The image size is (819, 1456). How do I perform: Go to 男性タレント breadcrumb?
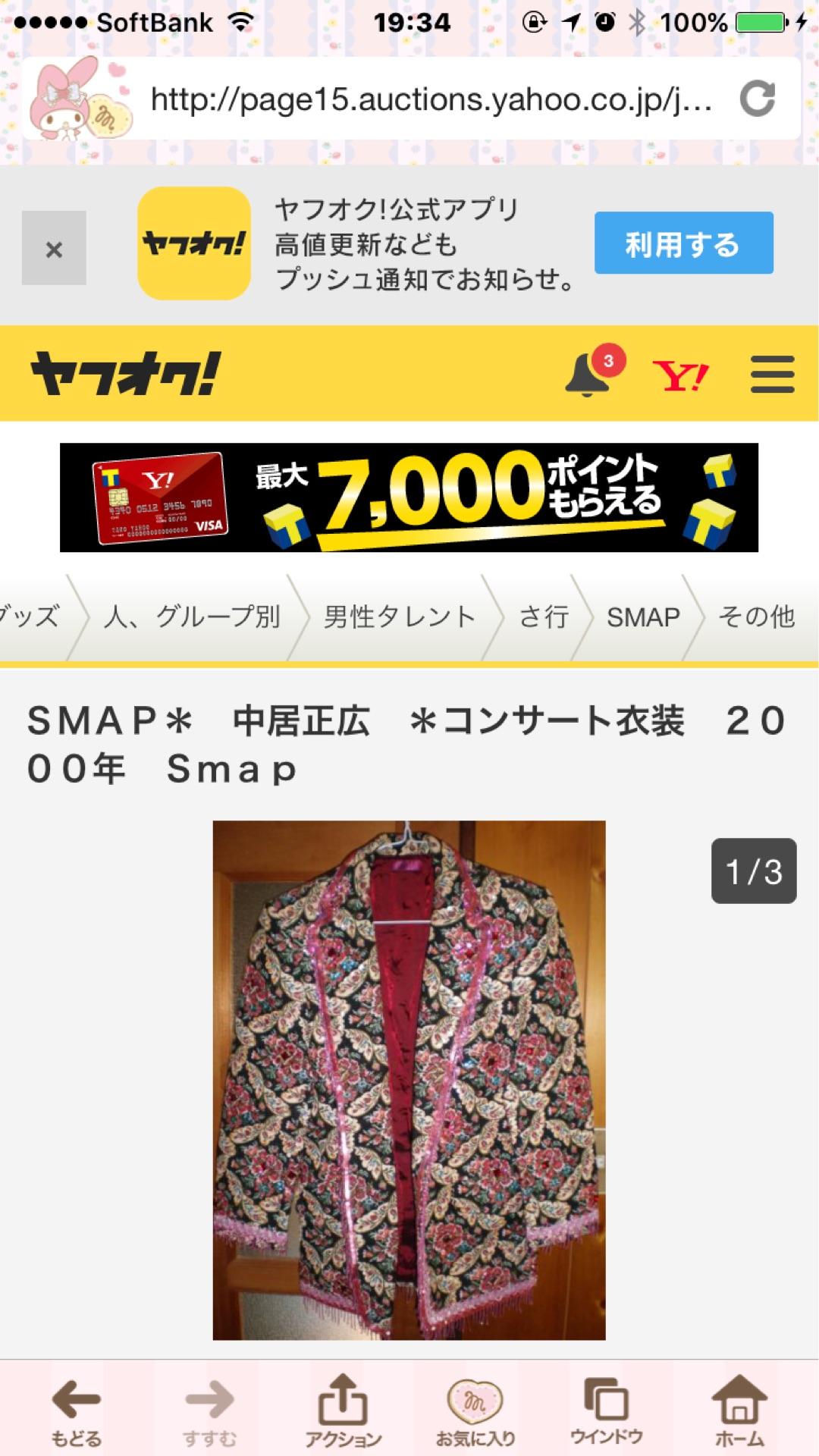coord(399,617)
